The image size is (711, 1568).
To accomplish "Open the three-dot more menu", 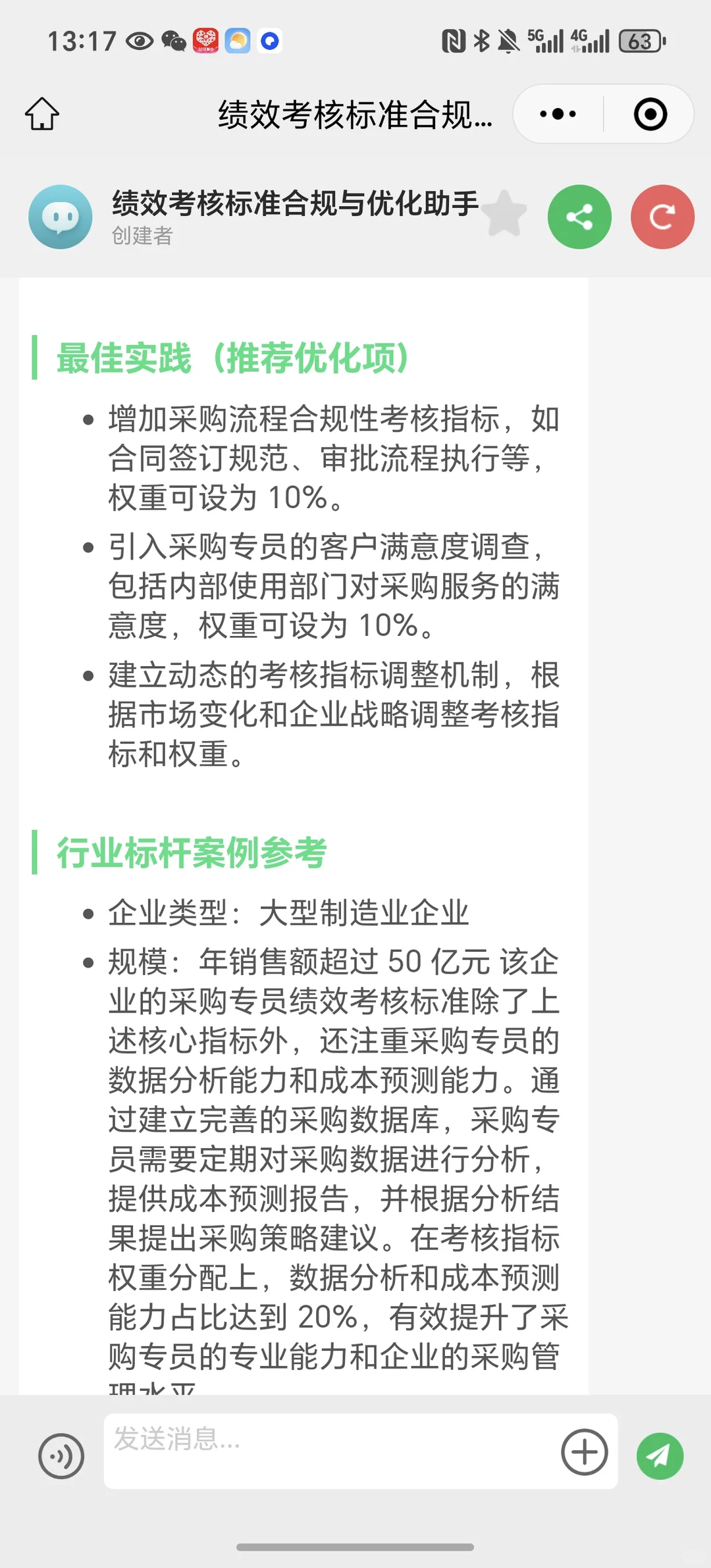I will pos(558,114).
